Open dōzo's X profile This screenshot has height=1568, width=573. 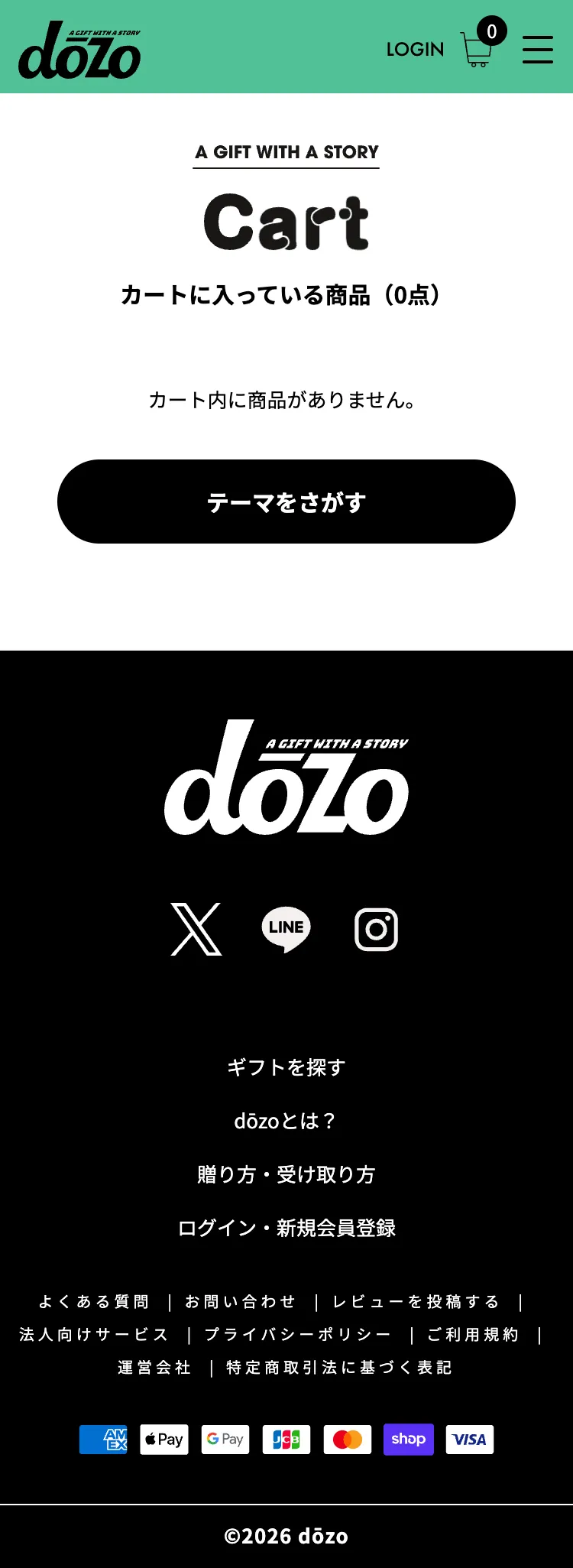[x=196, y=929]
